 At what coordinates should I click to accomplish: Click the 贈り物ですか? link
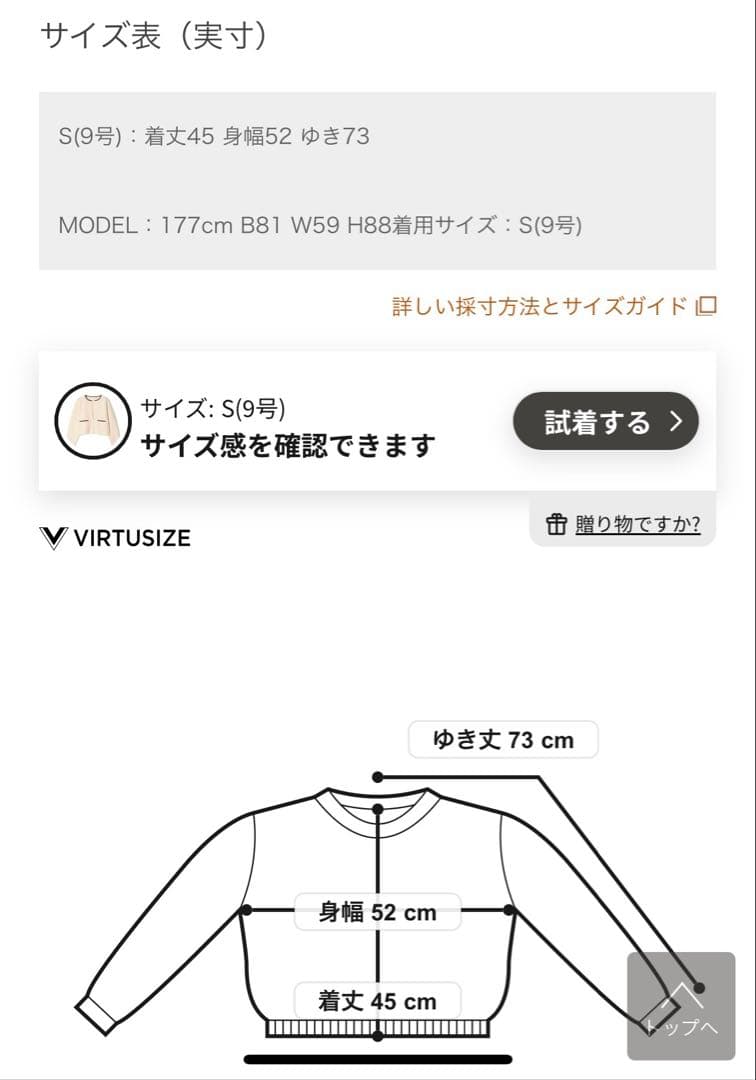point(635,523)
